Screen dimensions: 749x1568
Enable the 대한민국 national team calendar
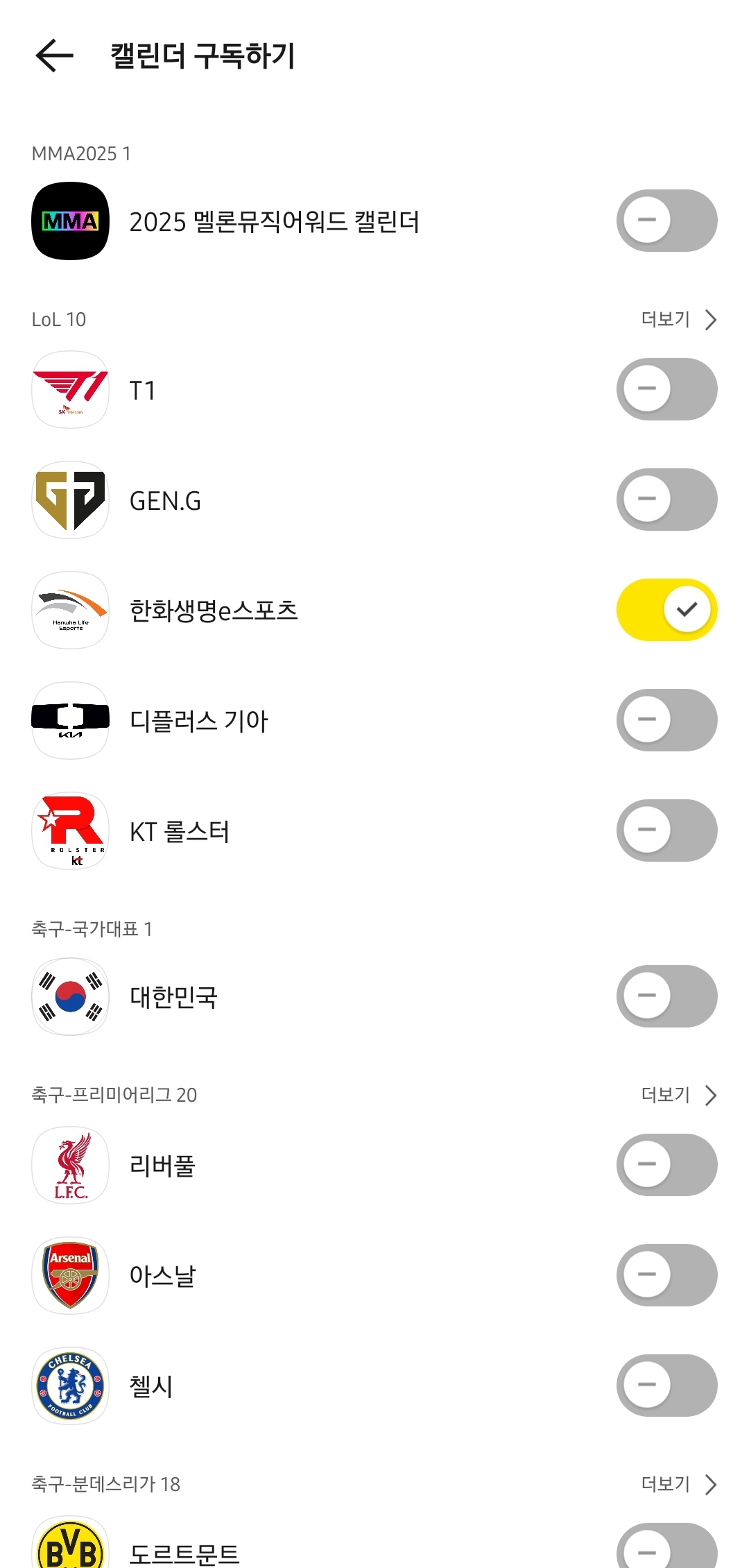pos(666,996)
